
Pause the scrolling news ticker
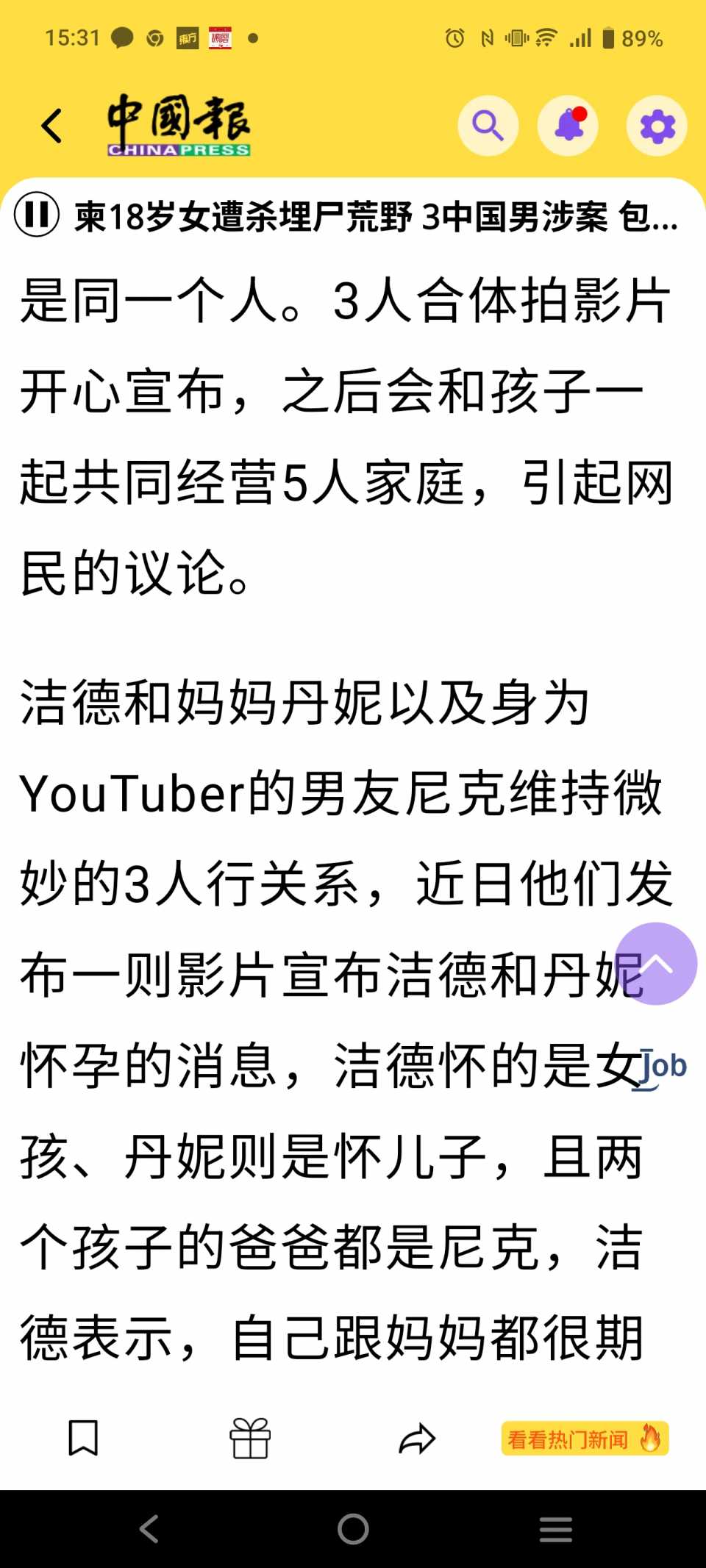click(x=37, y=215)
